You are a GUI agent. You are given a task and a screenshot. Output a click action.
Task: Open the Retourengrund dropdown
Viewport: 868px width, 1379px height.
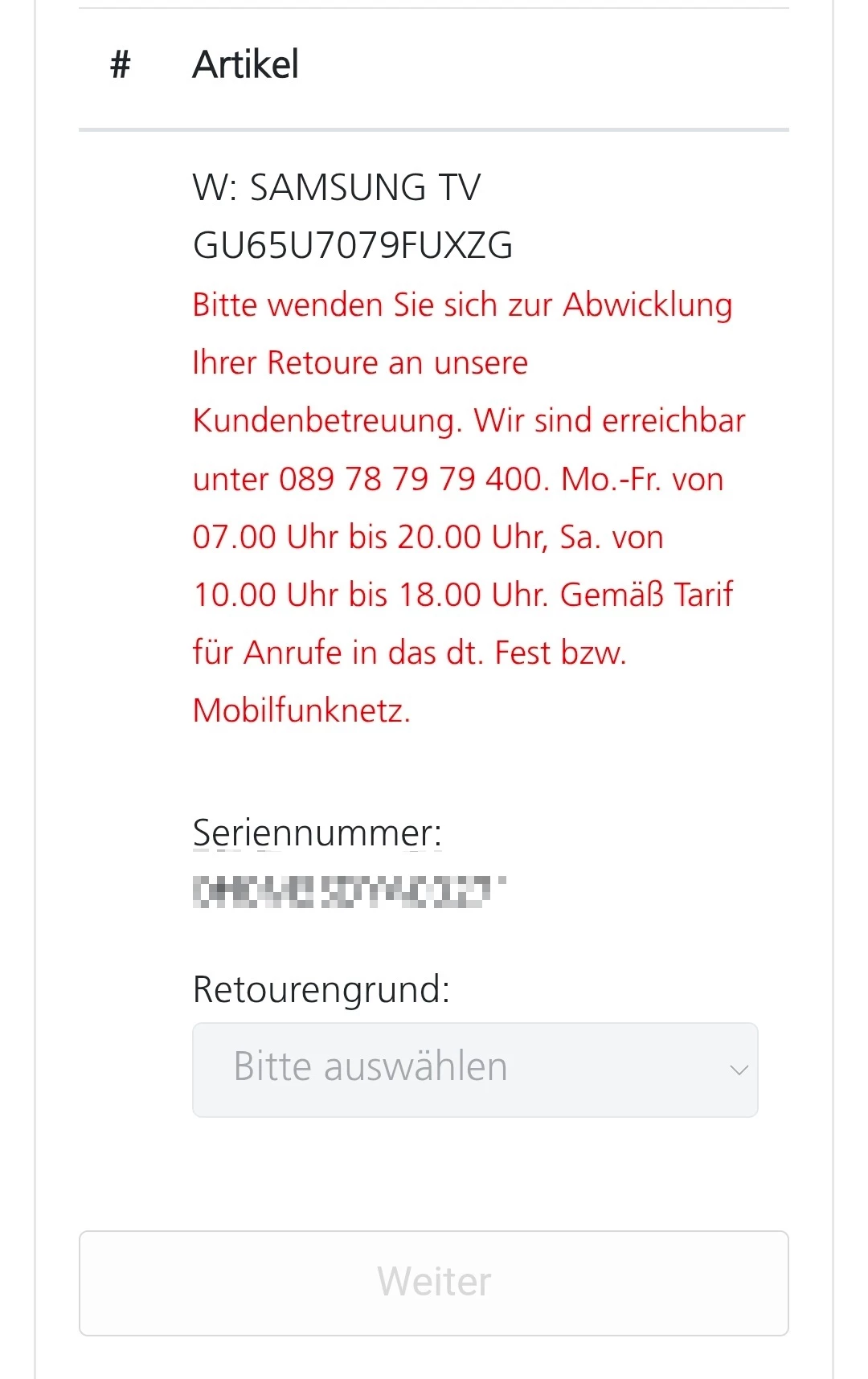pos(474,1070)
